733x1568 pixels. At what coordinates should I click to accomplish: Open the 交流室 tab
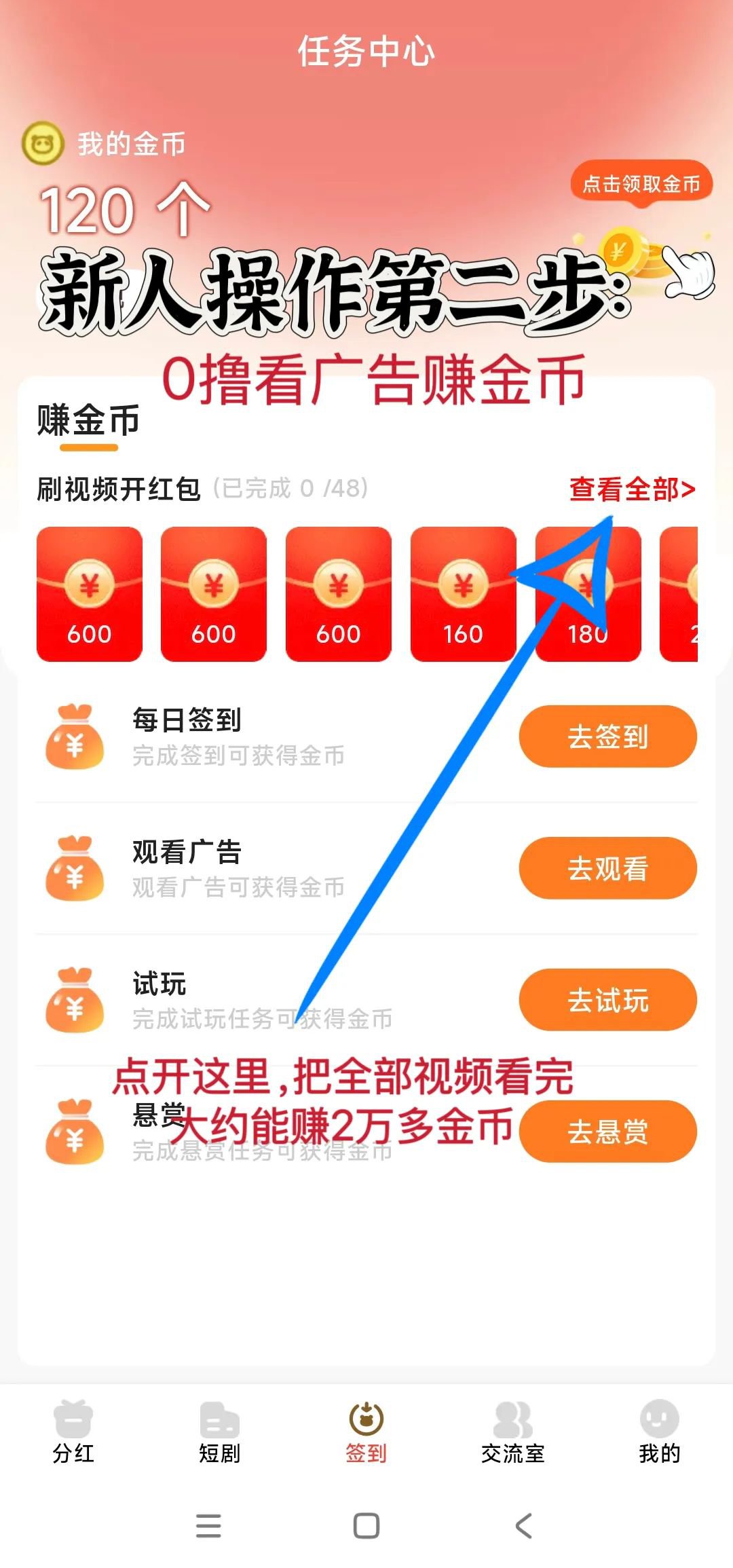coord(513,1432)
